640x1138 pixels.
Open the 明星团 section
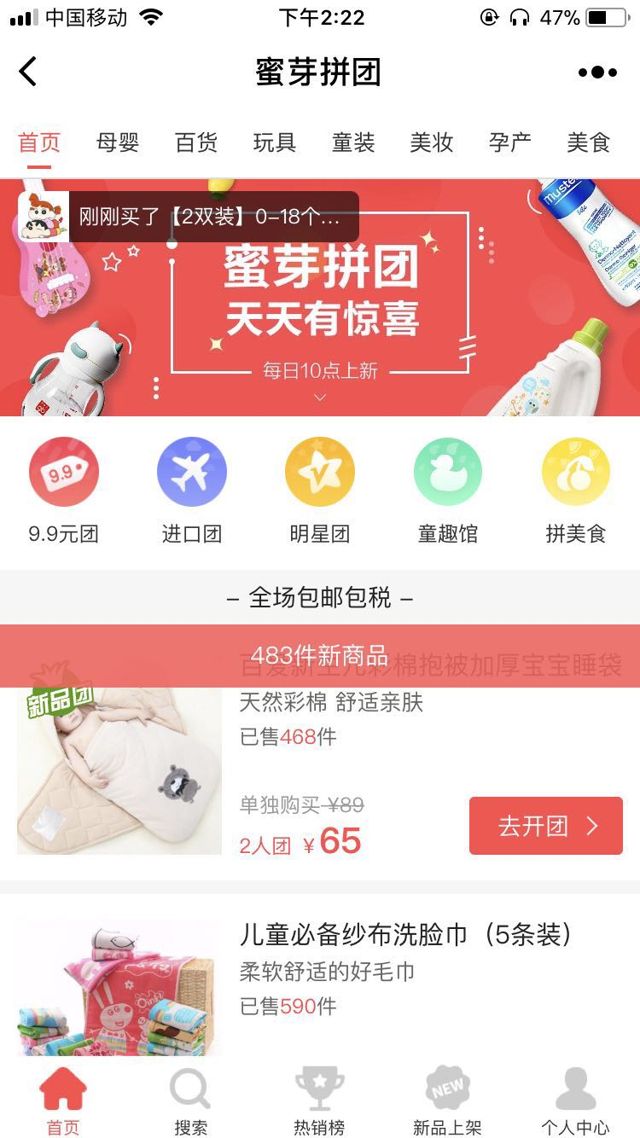click(319, 490)
